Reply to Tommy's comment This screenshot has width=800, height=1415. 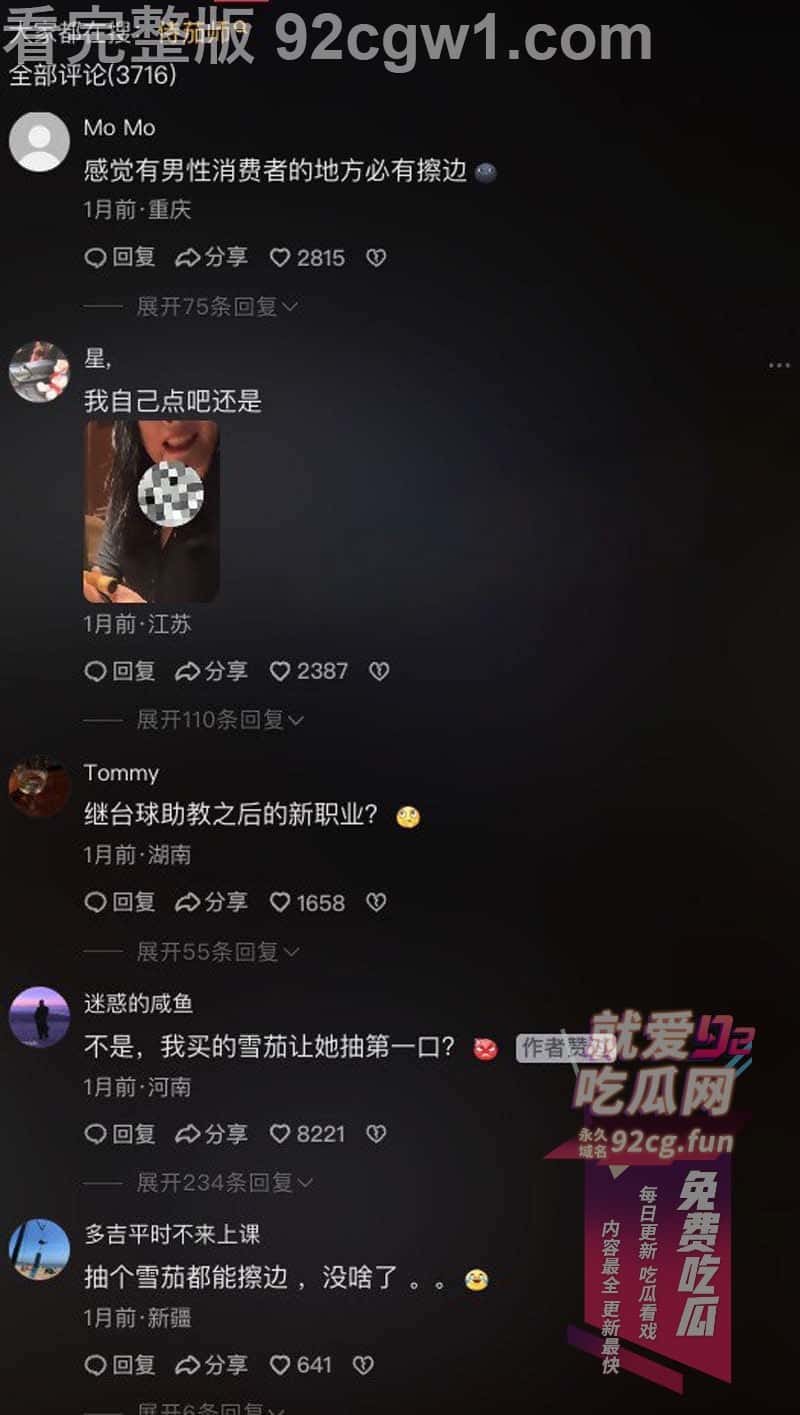pos(120,903)
